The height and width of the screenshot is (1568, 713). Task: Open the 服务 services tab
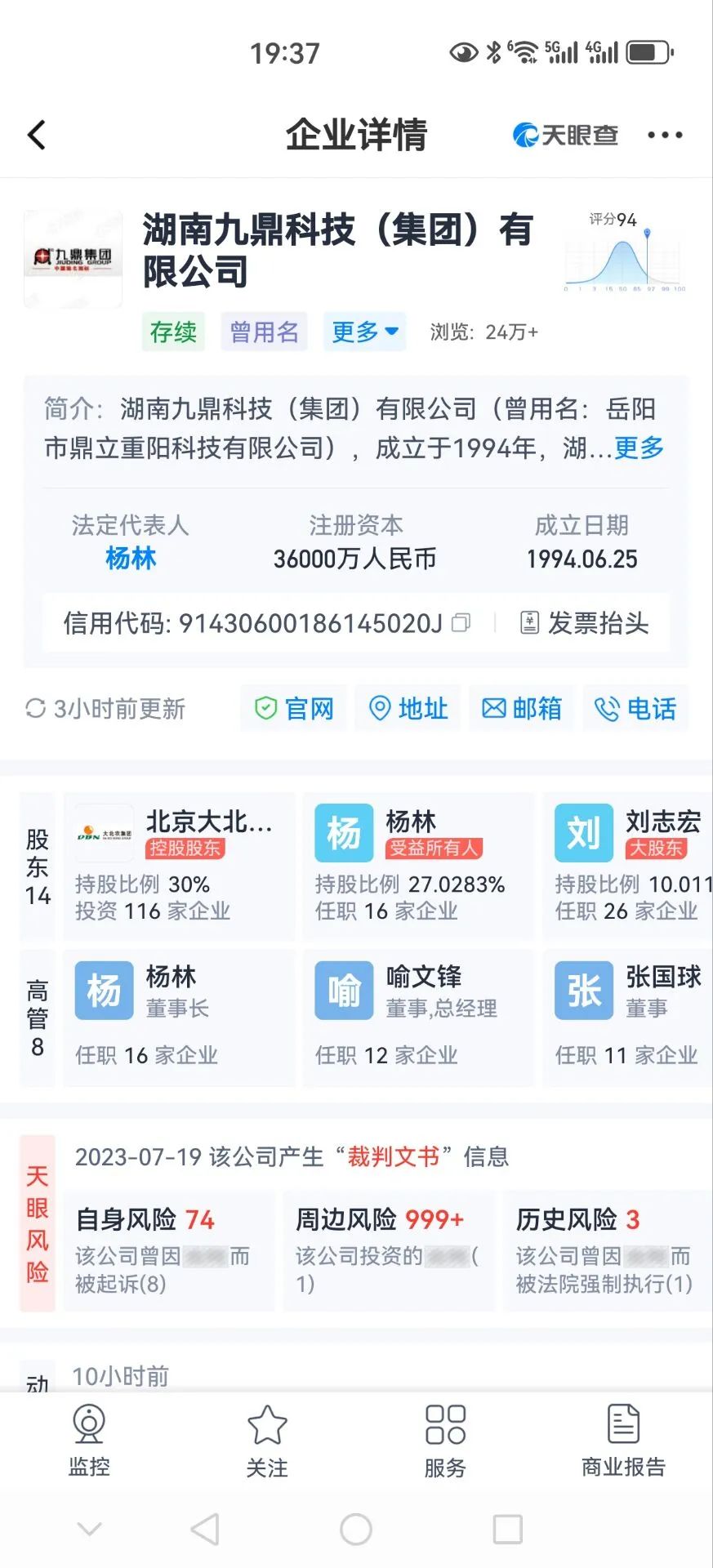(445, 1441)
